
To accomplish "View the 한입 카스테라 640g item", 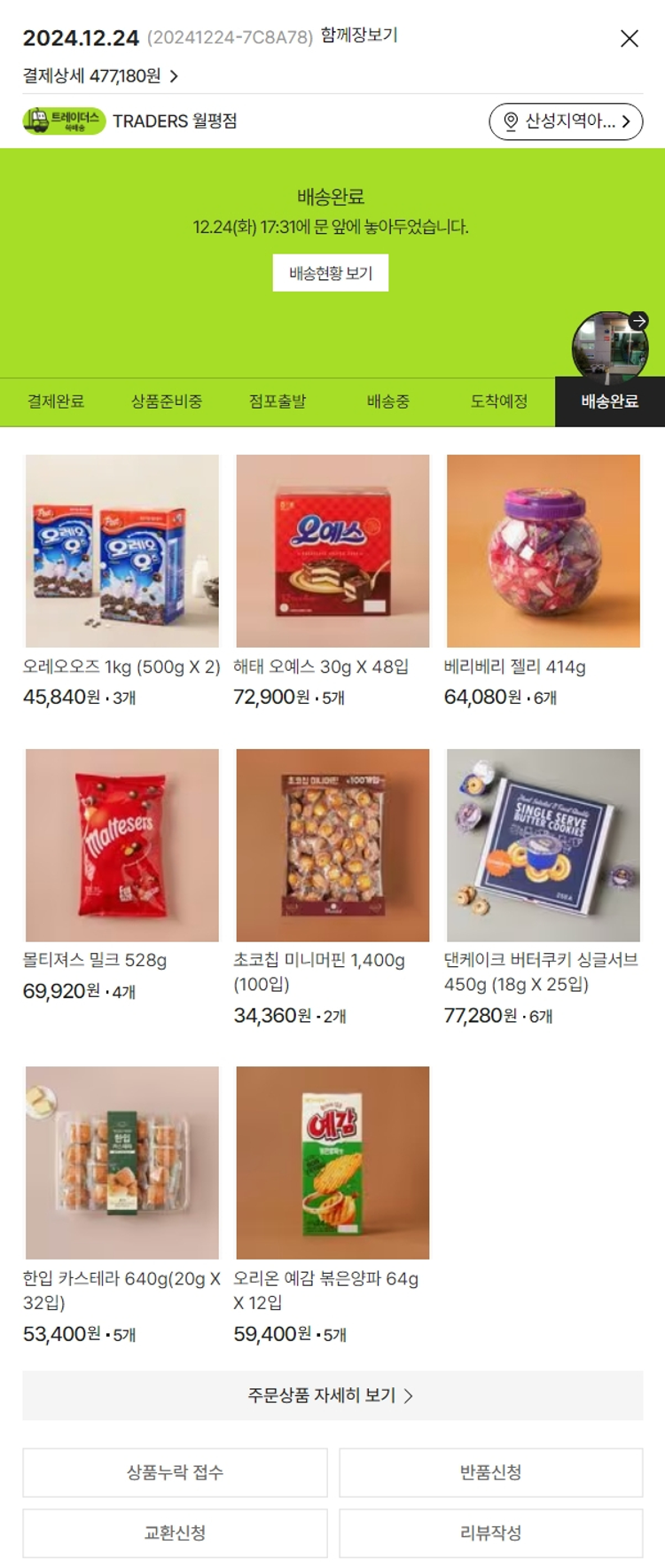I will tap(122, 1162).
